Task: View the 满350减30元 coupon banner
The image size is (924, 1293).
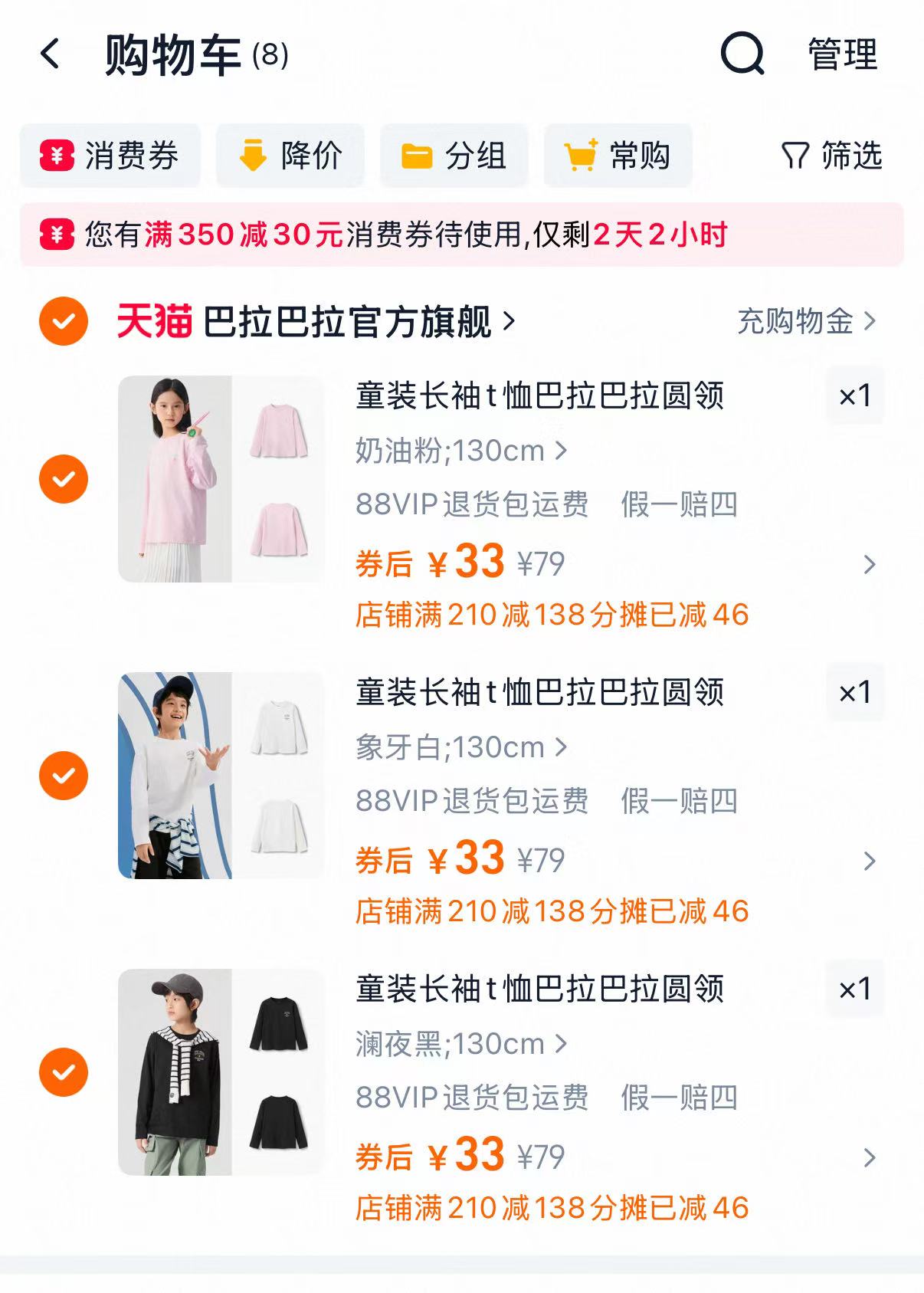Action: pos(461,235)
